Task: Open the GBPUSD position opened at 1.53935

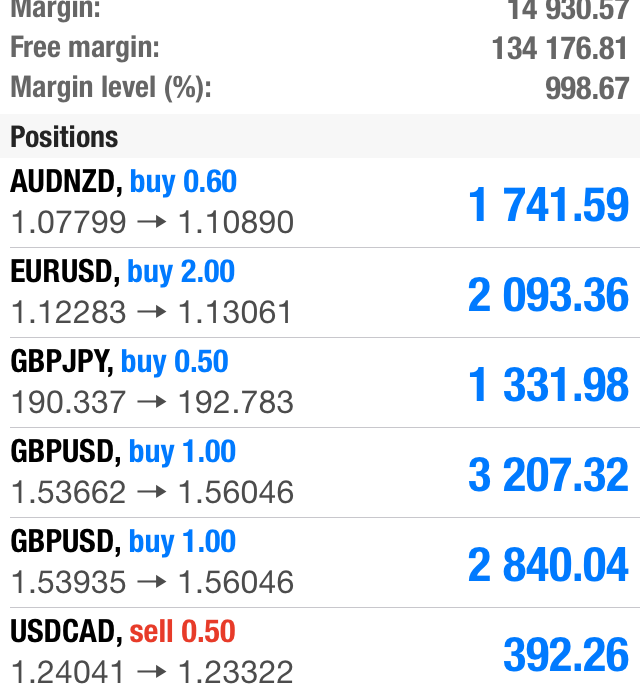Action: 320,563
